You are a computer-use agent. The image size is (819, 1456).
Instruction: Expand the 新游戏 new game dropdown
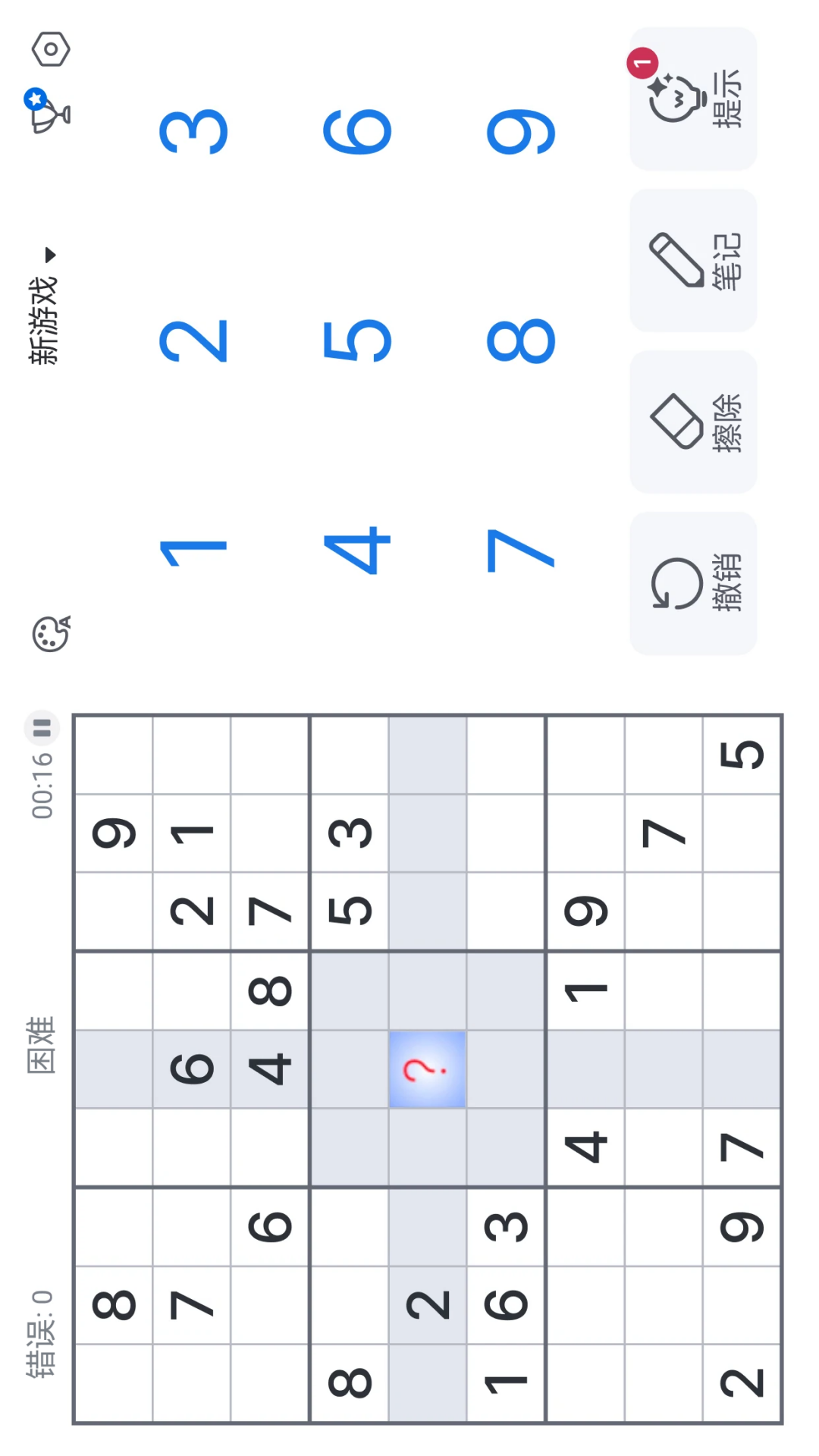[43, 307]
